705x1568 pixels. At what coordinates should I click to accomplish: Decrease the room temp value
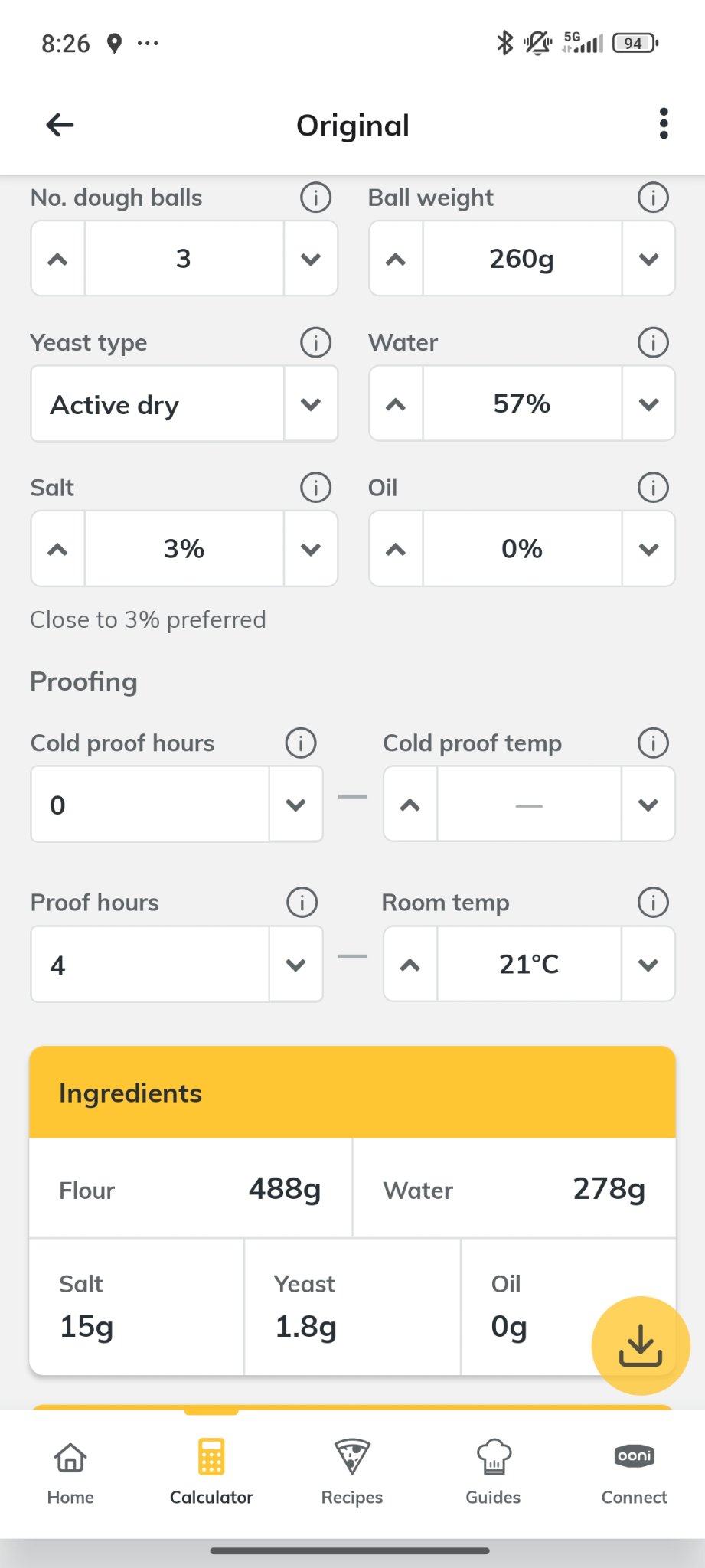click(x=648, y=965)
